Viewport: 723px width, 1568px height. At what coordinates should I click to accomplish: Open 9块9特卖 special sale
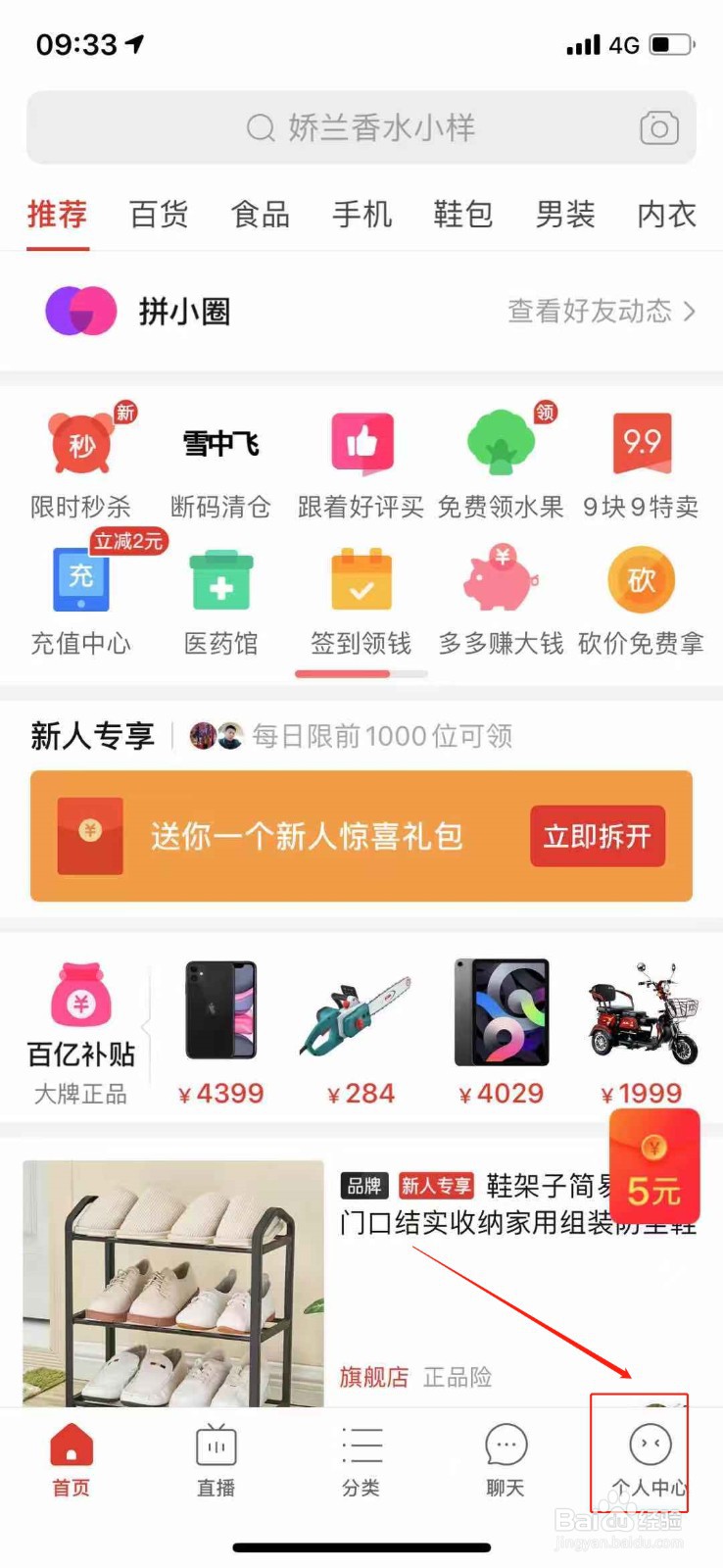(x=641, y=461)
